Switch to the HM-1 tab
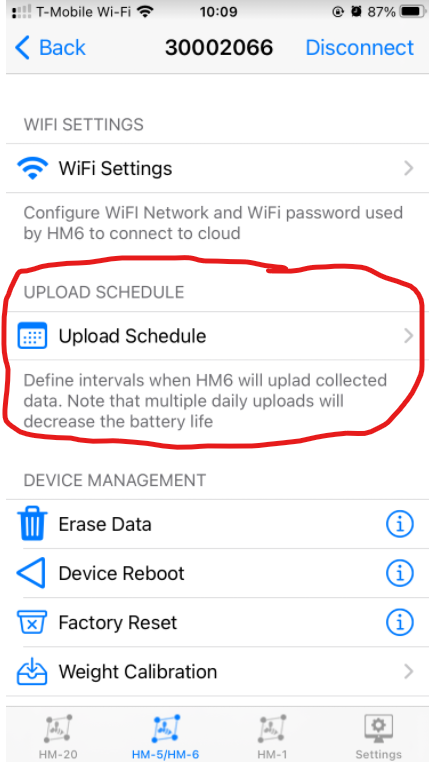 [x=272, y=736]
